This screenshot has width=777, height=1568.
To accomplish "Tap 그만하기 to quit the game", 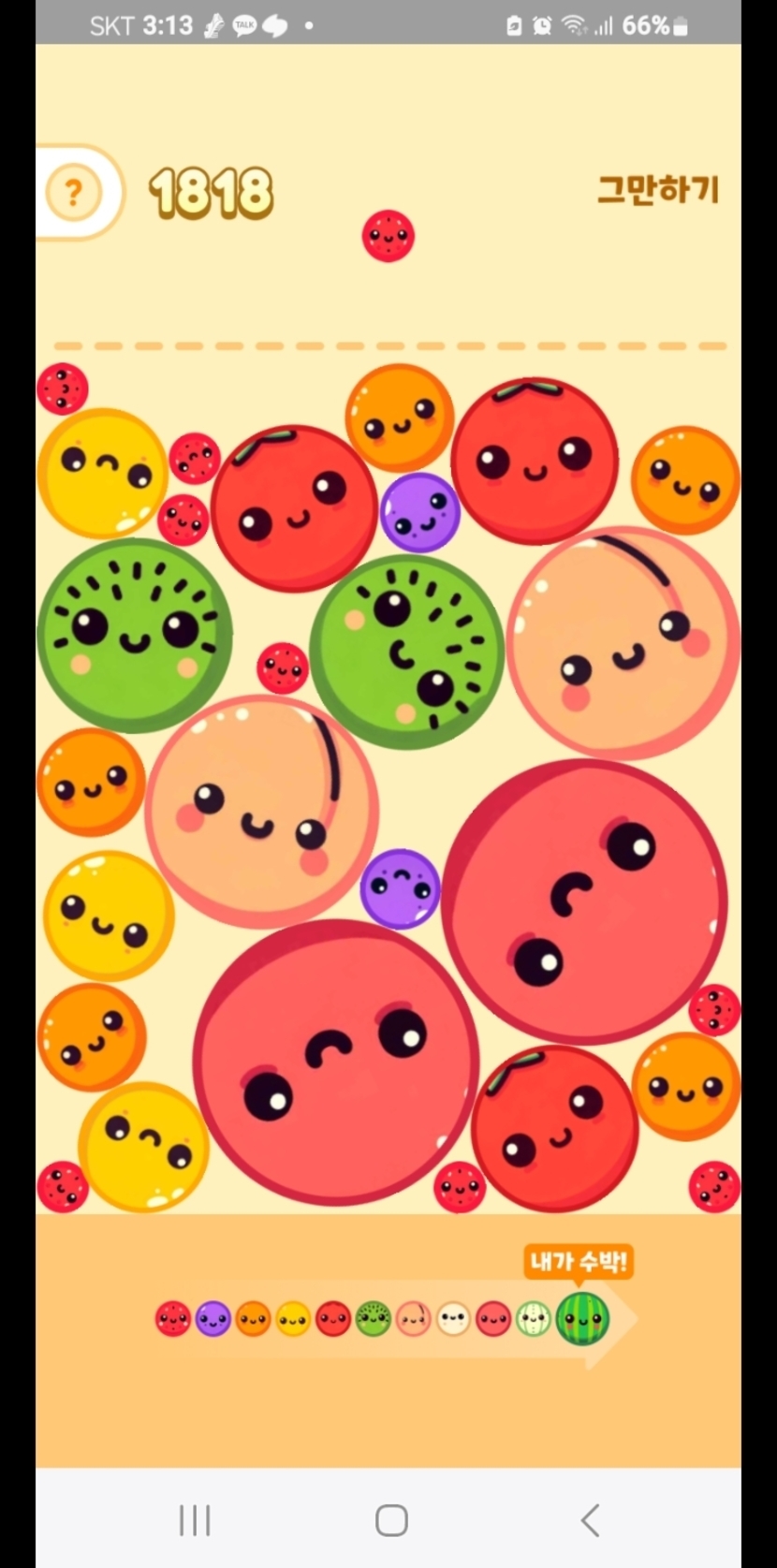I will pyautogui.click(x=658, y=190).
